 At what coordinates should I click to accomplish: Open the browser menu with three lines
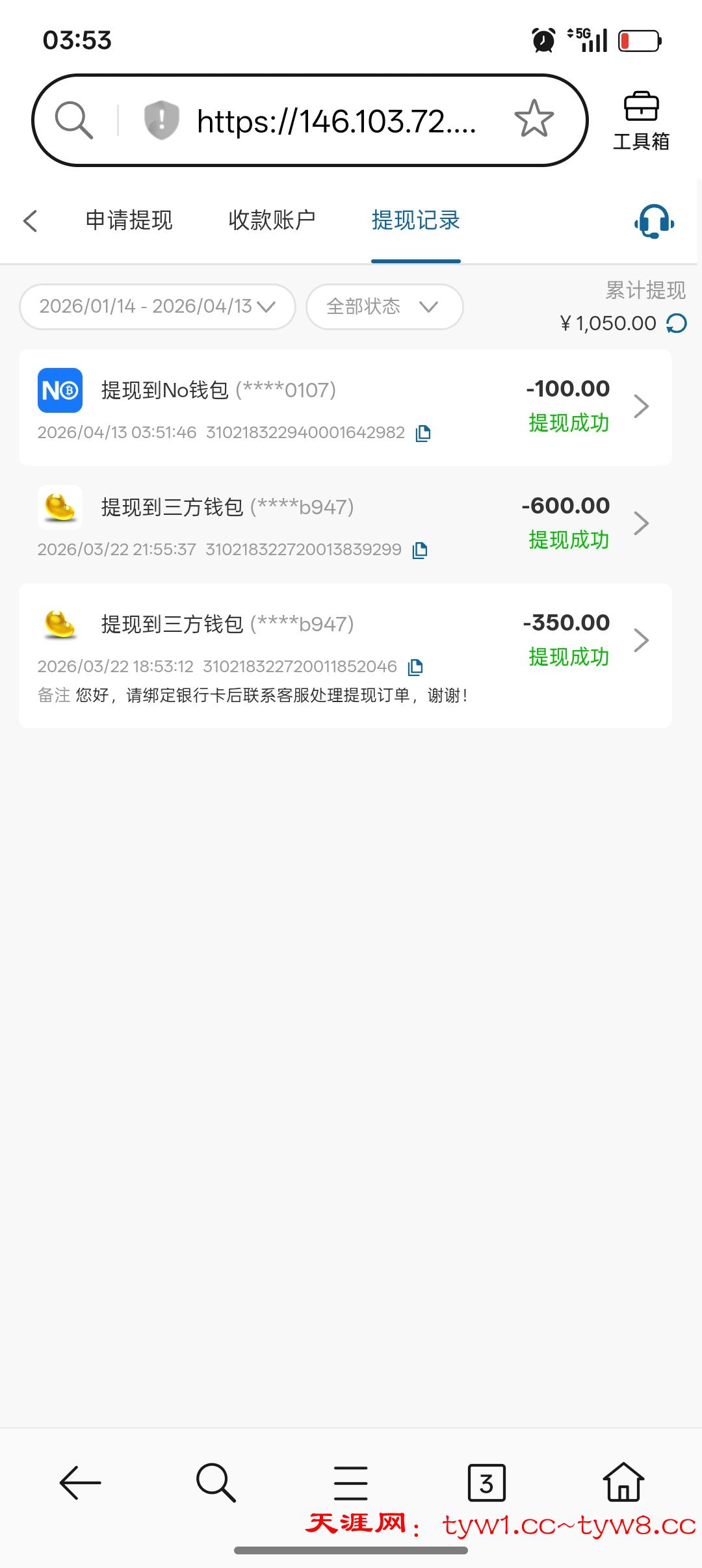[351, 1483]
